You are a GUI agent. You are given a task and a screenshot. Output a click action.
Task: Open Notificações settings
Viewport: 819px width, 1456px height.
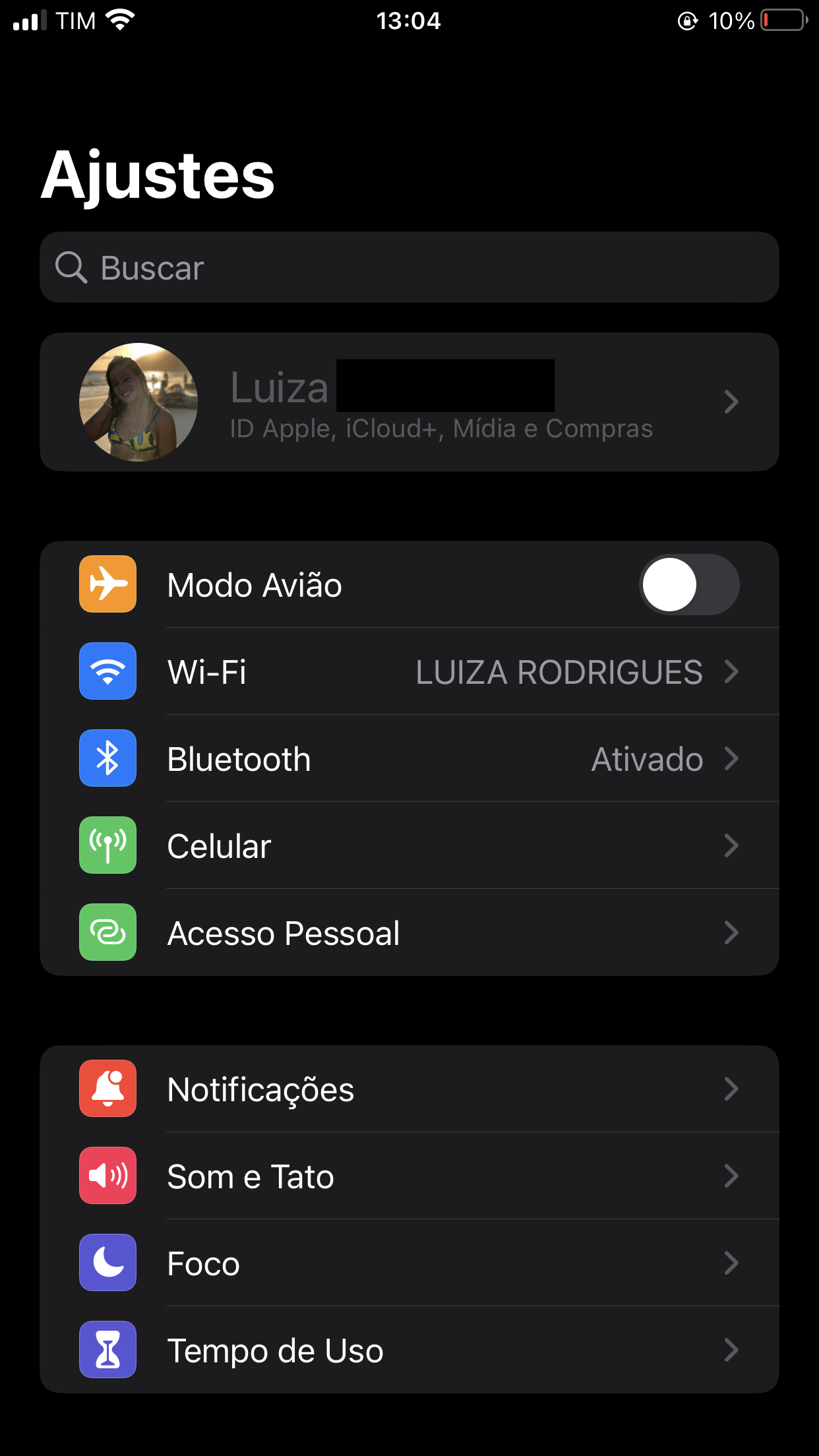pos(409,1089)
